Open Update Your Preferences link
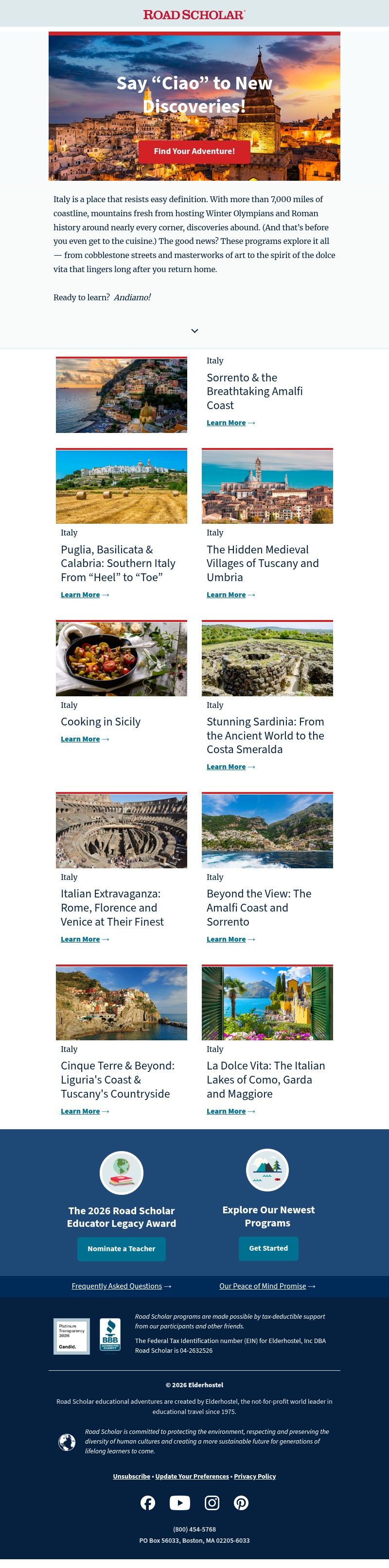Screen dimensions: 389x1568 (192, 1476)
